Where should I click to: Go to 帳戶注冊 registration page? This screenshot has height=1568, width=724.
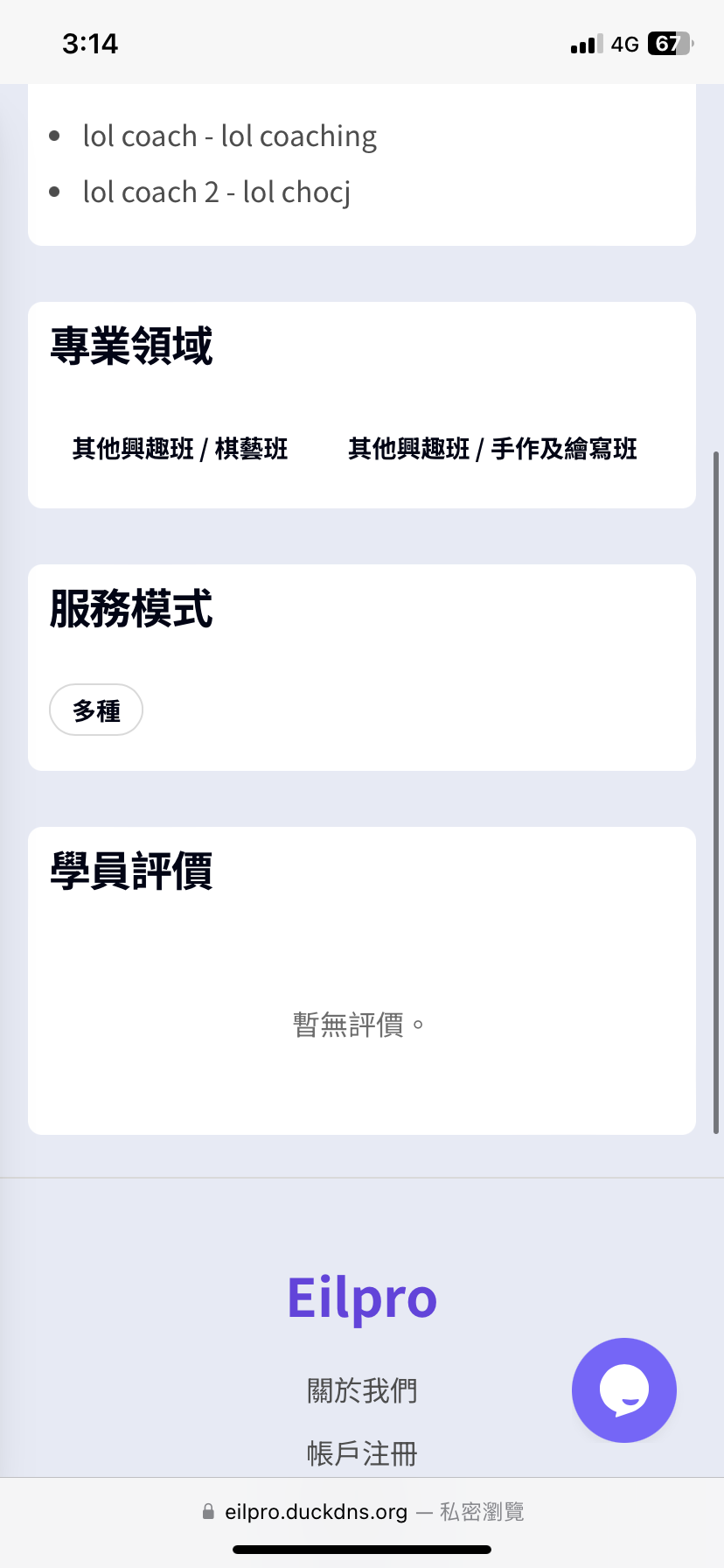click(362, 1453)
